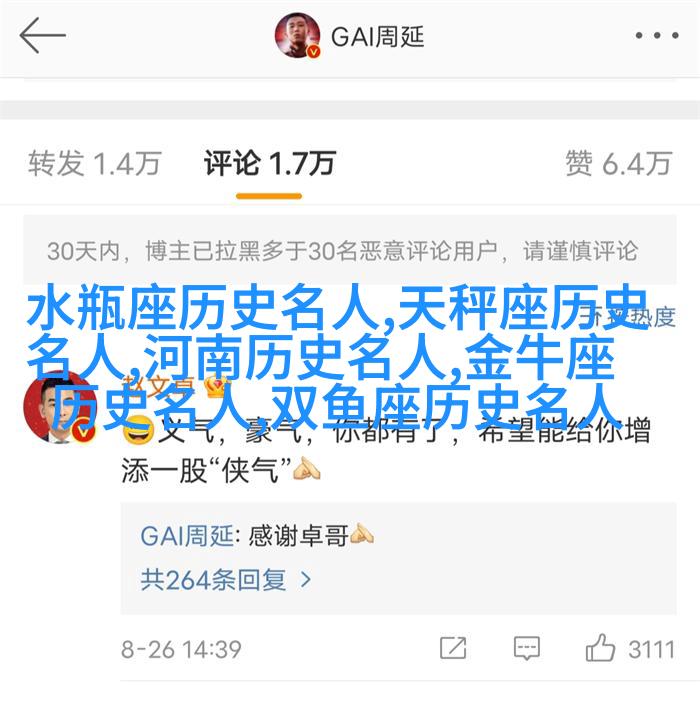Share the comment dated 8-26 14:39
Image resolution: width=700 pixels, height=702 pixels.
click(453, 648)
